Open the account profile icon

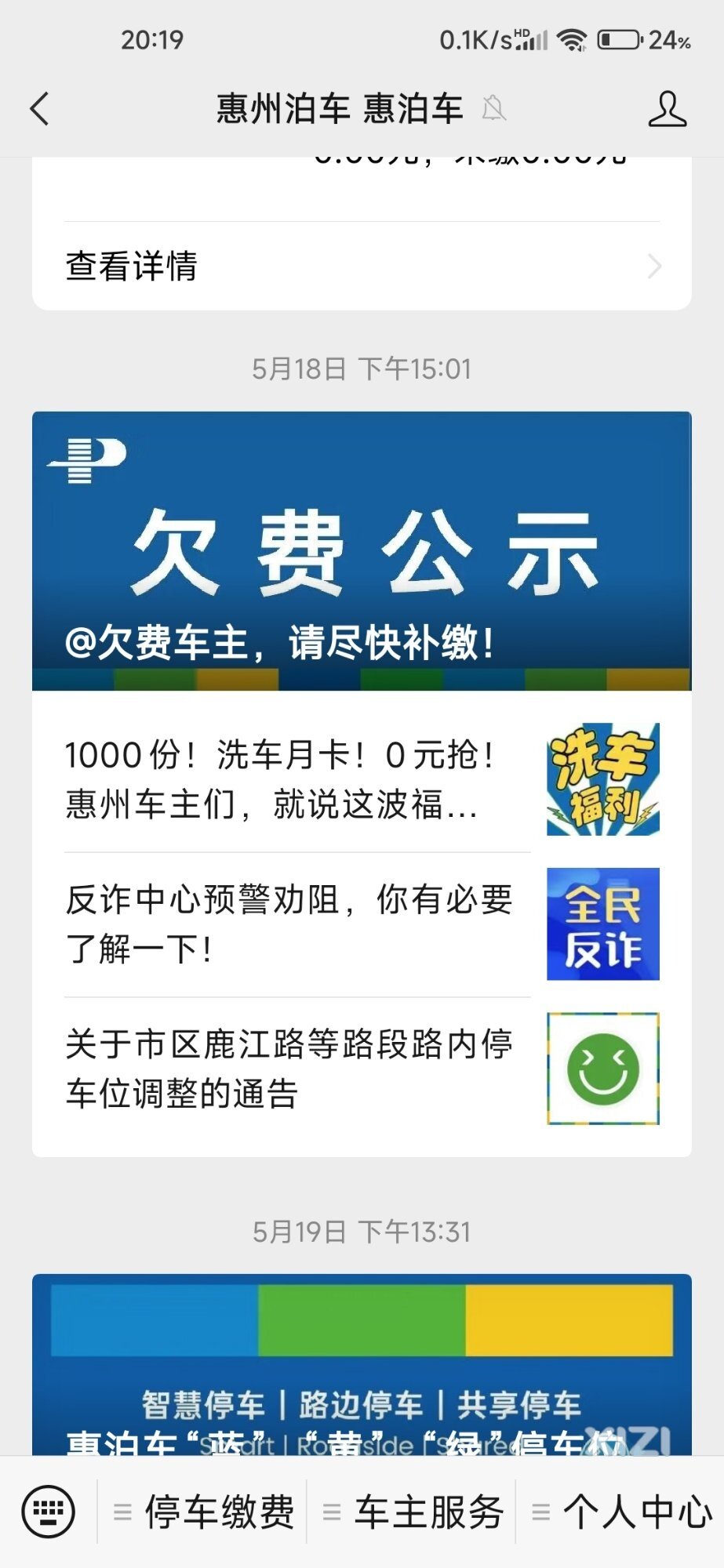tap(667, 109)
